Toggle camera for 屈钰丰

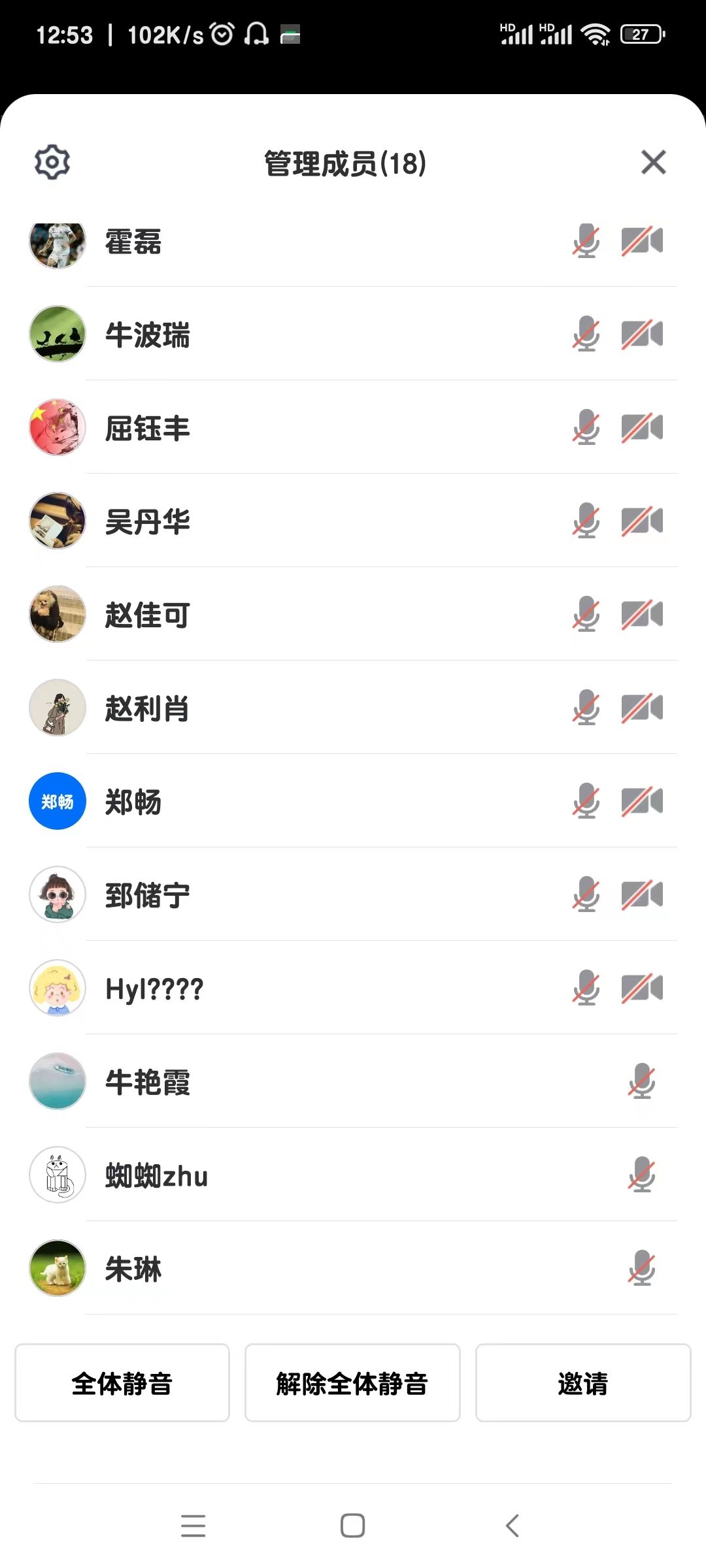point(642,427)
